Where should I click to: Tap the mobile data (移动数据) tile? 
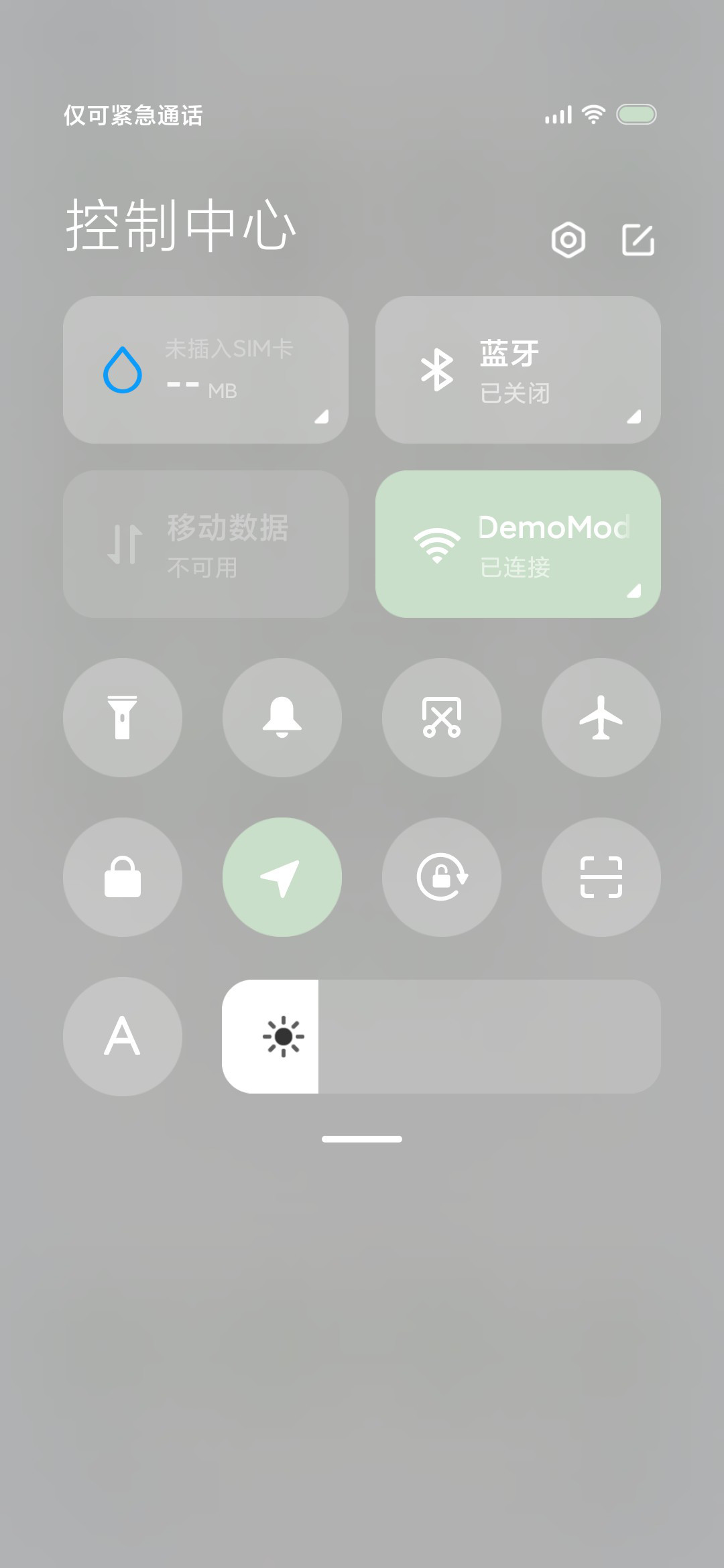(206, 544)
